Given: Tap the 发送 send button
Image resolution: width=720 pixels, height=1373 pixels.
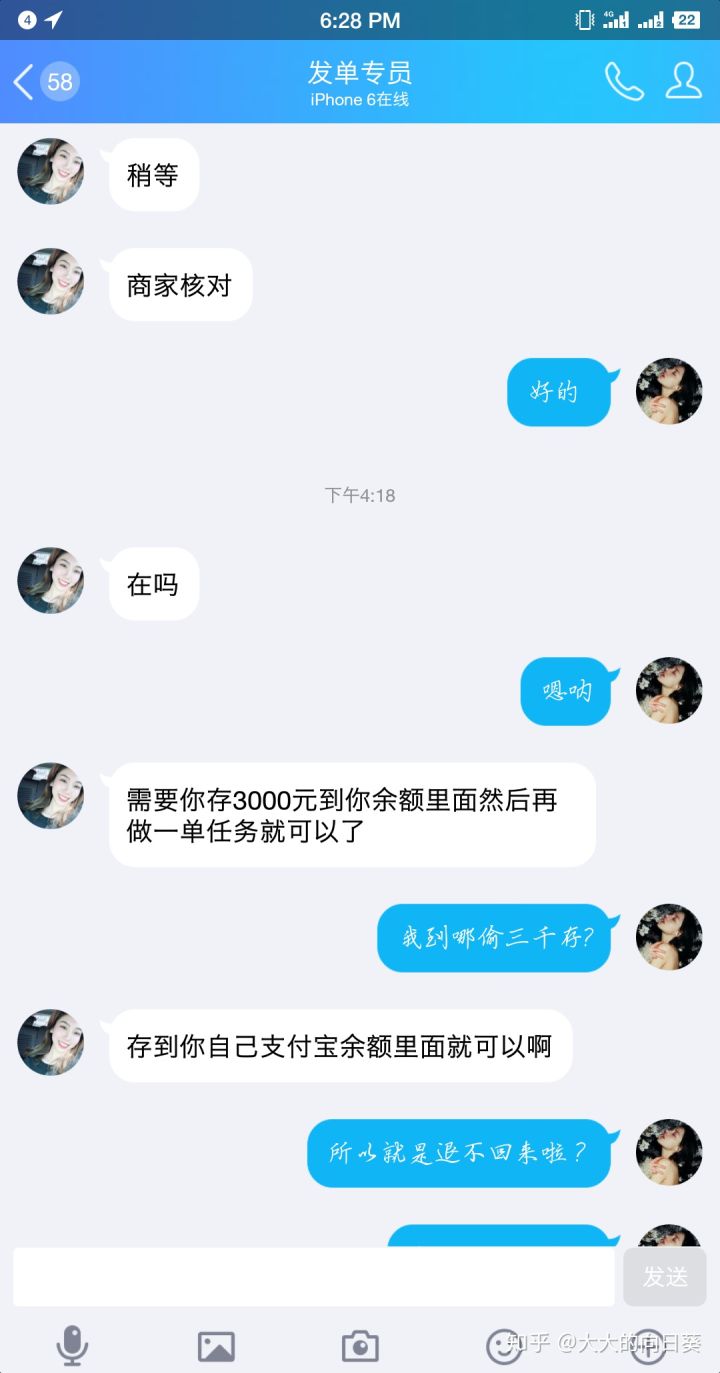Looking at the screenshot, I should (665, 1277).
